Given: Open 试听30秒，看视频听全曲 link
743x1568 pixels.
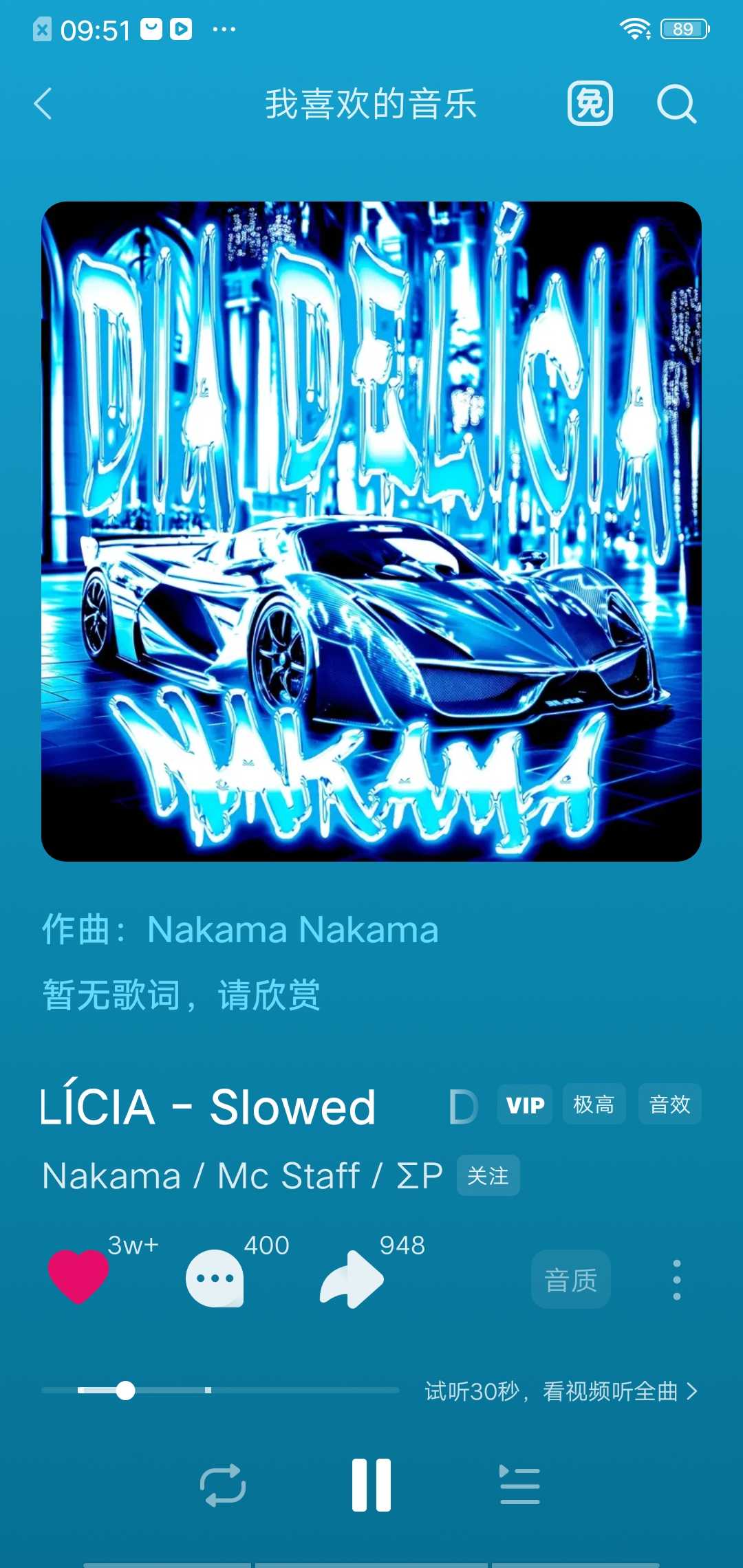Looking at the screenshot, I should 561,1391.
